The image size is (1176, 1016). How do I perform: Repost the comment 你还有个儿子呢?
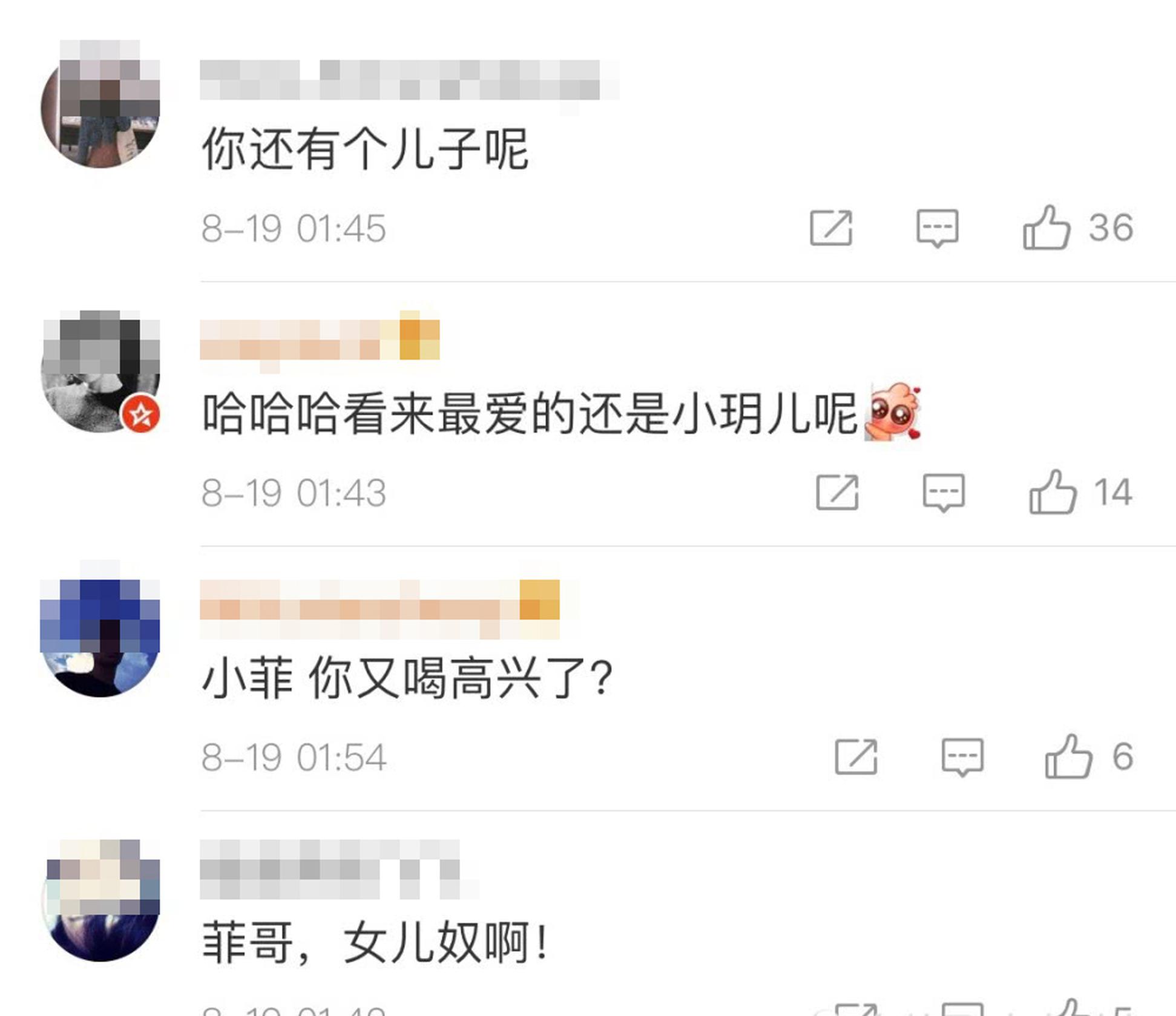click(831, 228)
